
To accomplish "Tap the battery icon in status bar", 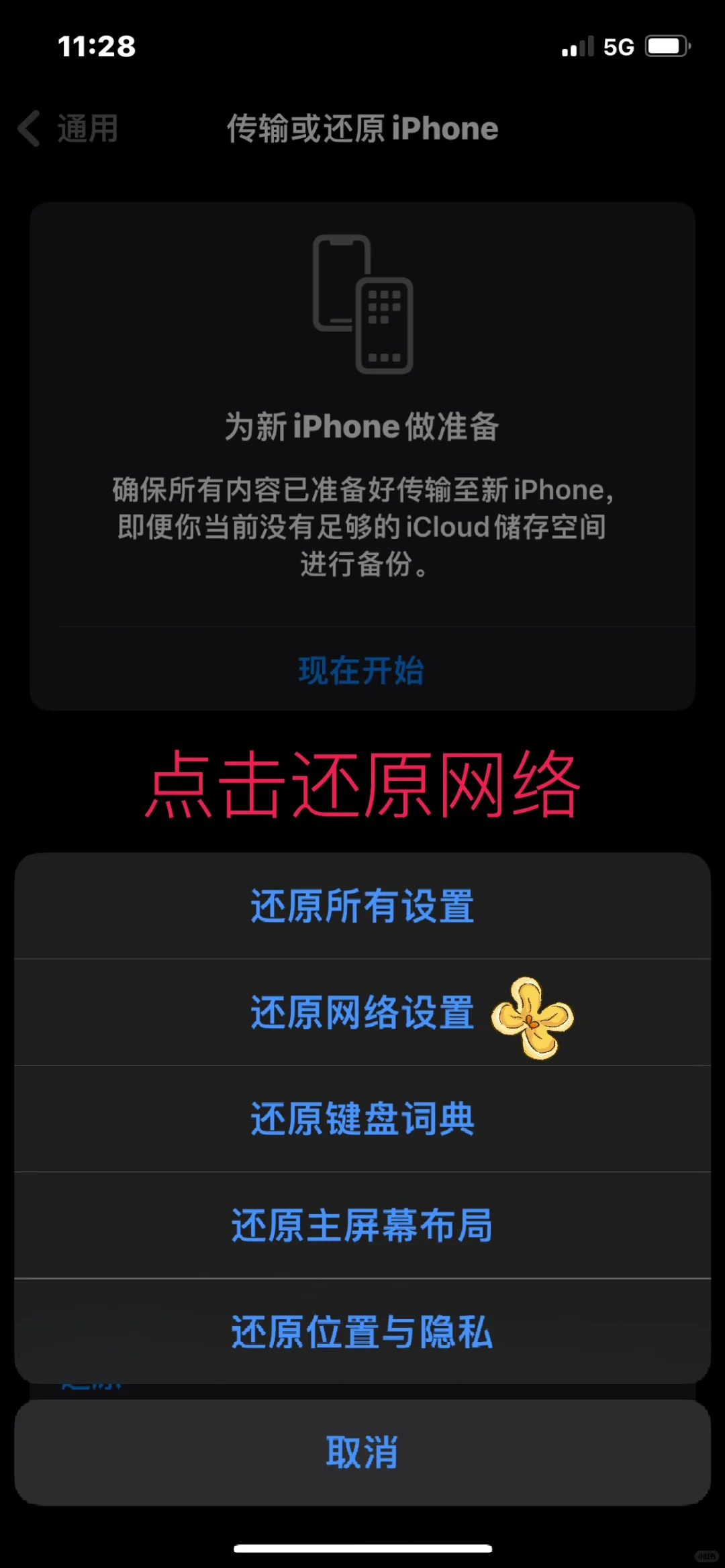I will point(667,47).
